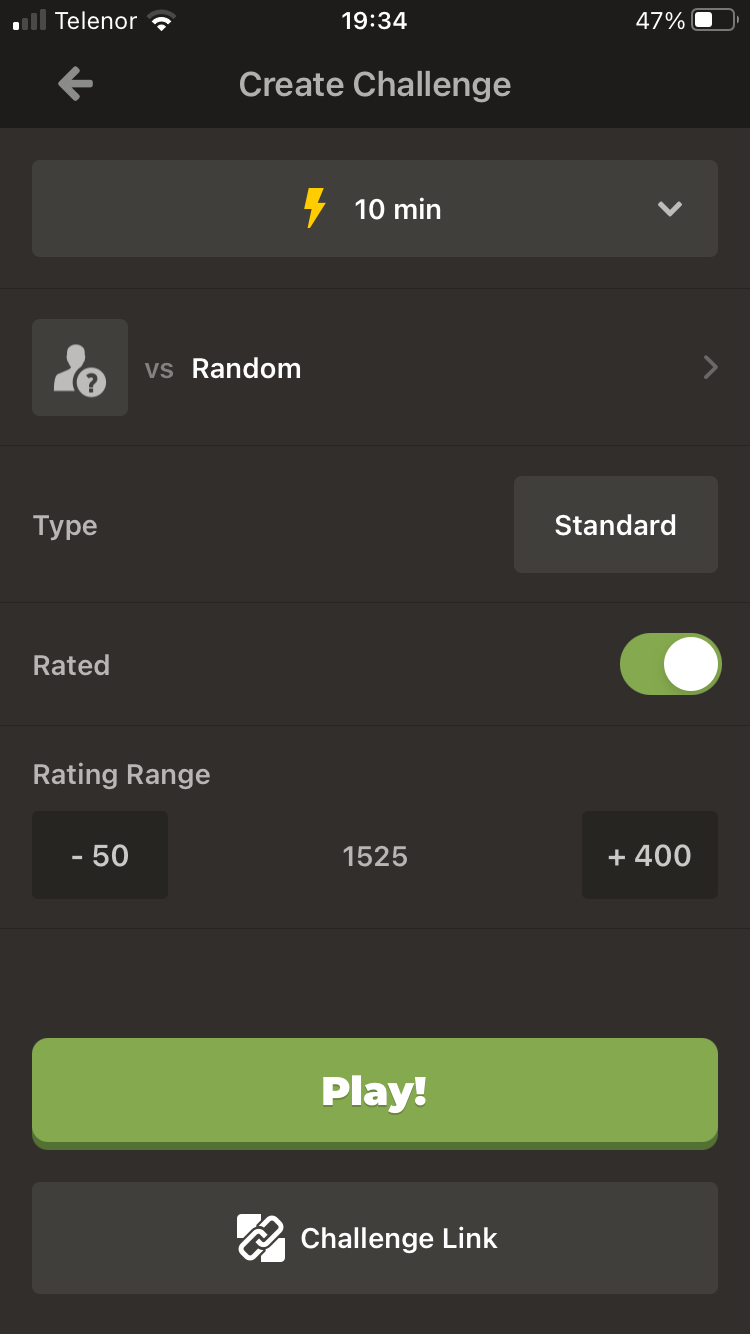Image resolution: width=750 pixels, height=1334 pixels.
Task: Open the vs Random opponent selection
Action: click(x=374, y=368)
